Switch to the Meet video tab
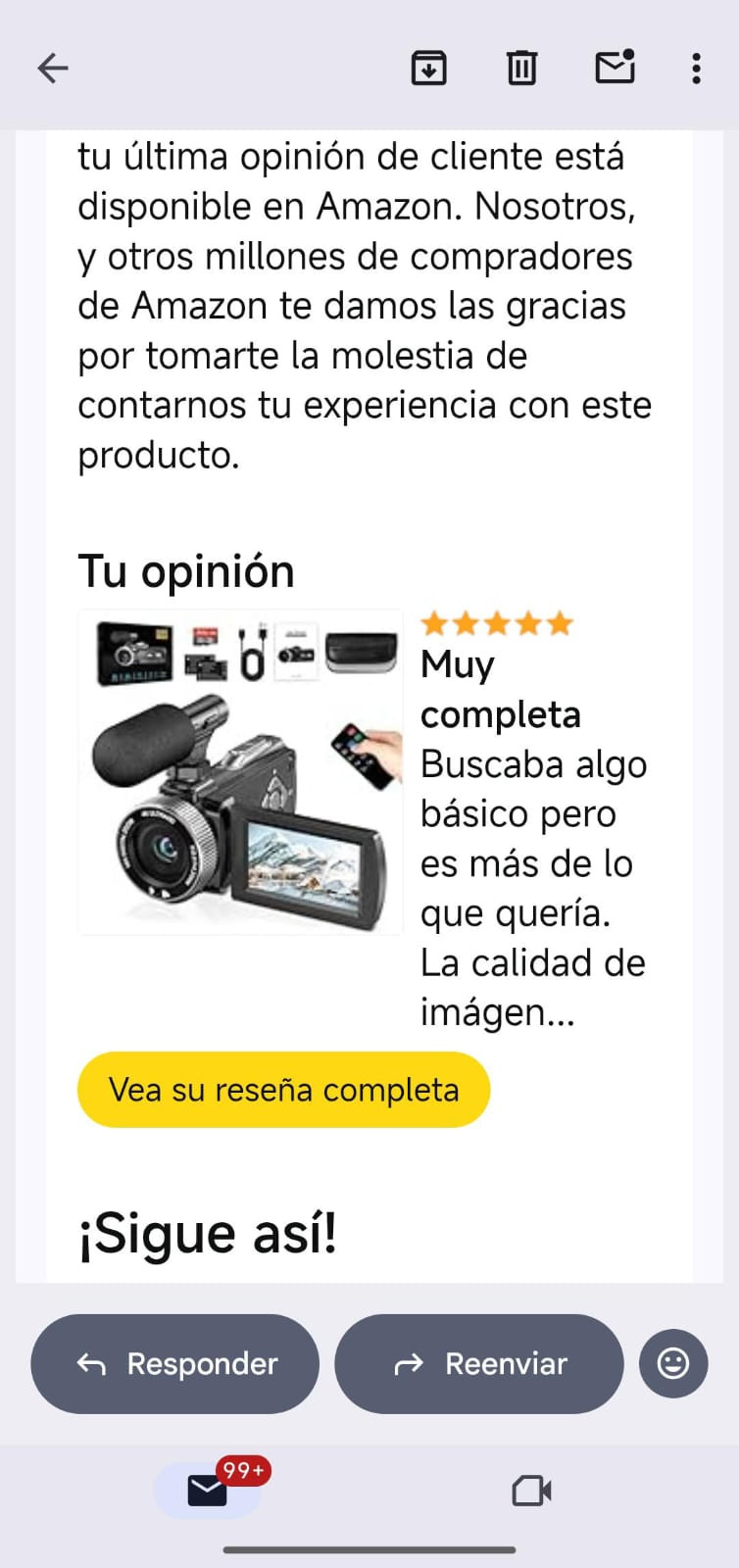Image resolution: width=739 pixels, height=1568 pixels. click(x=531, y=1491)
